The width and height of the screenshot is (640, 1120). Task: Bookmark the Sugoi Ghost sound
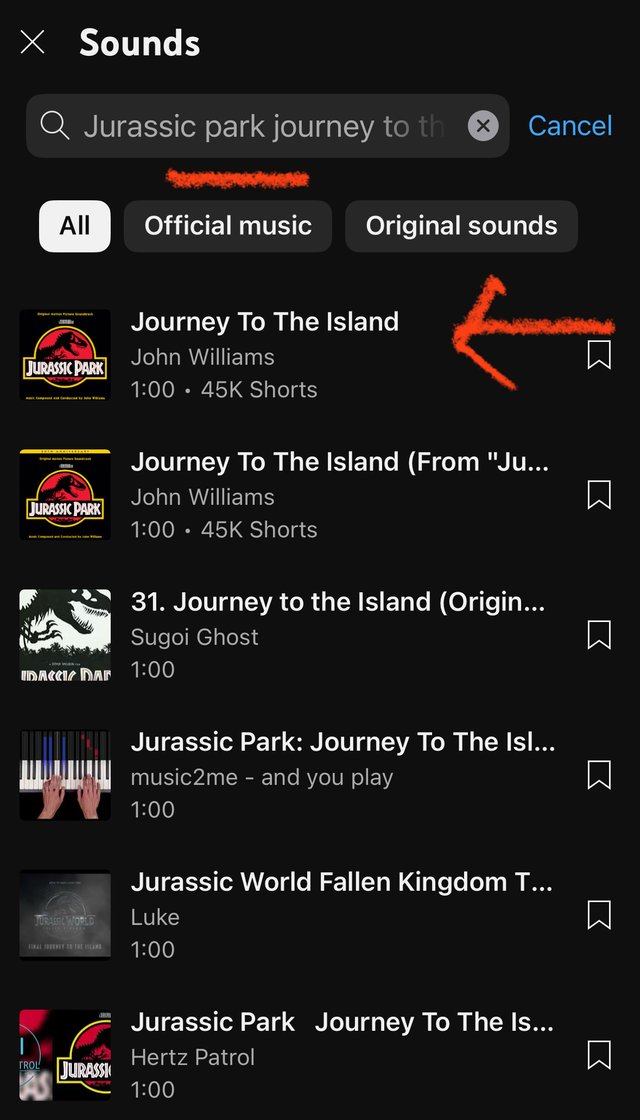(x=598, y=635)
